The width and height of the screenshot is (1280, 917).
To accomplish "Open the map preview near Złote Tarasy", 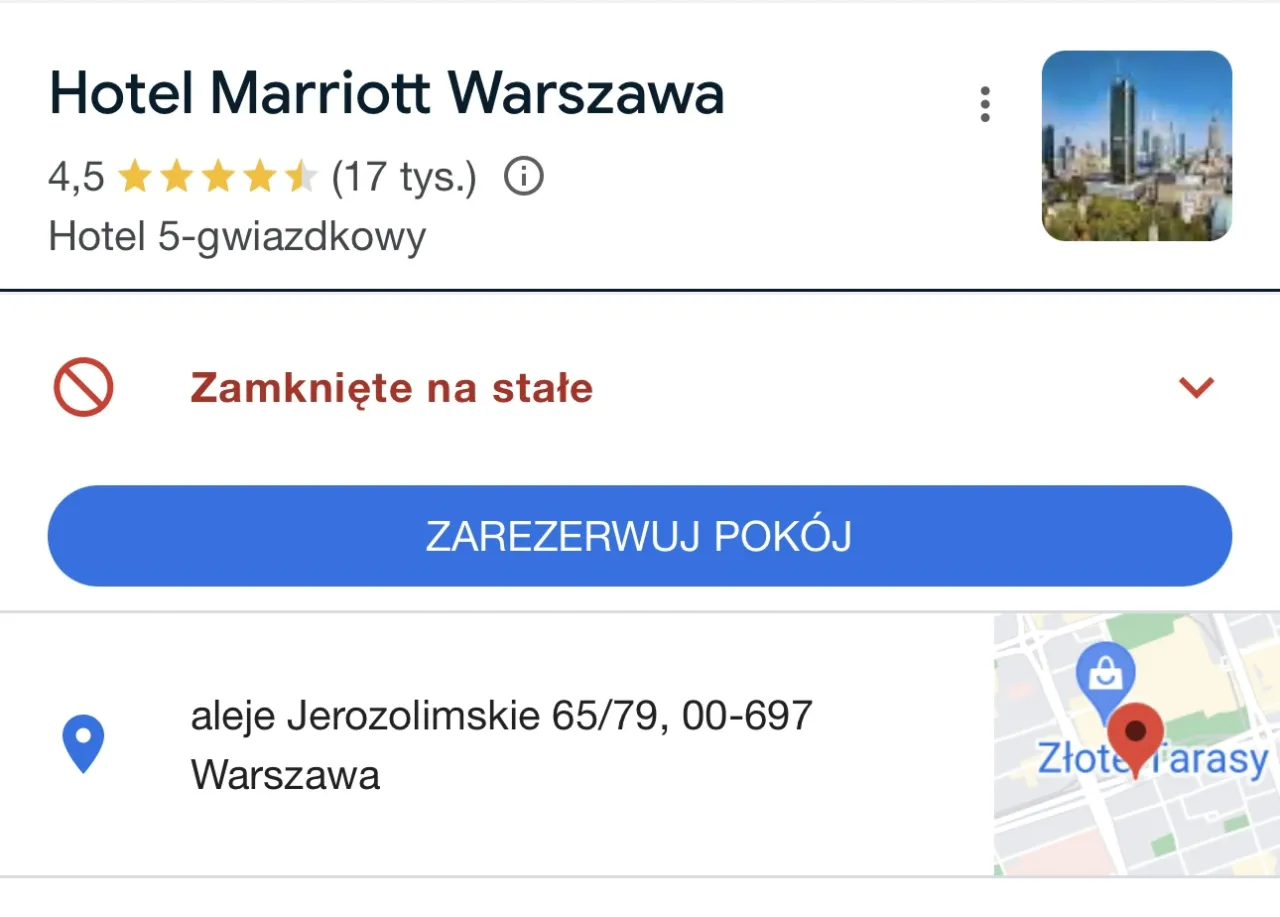I will click(x=1136, y=745).
